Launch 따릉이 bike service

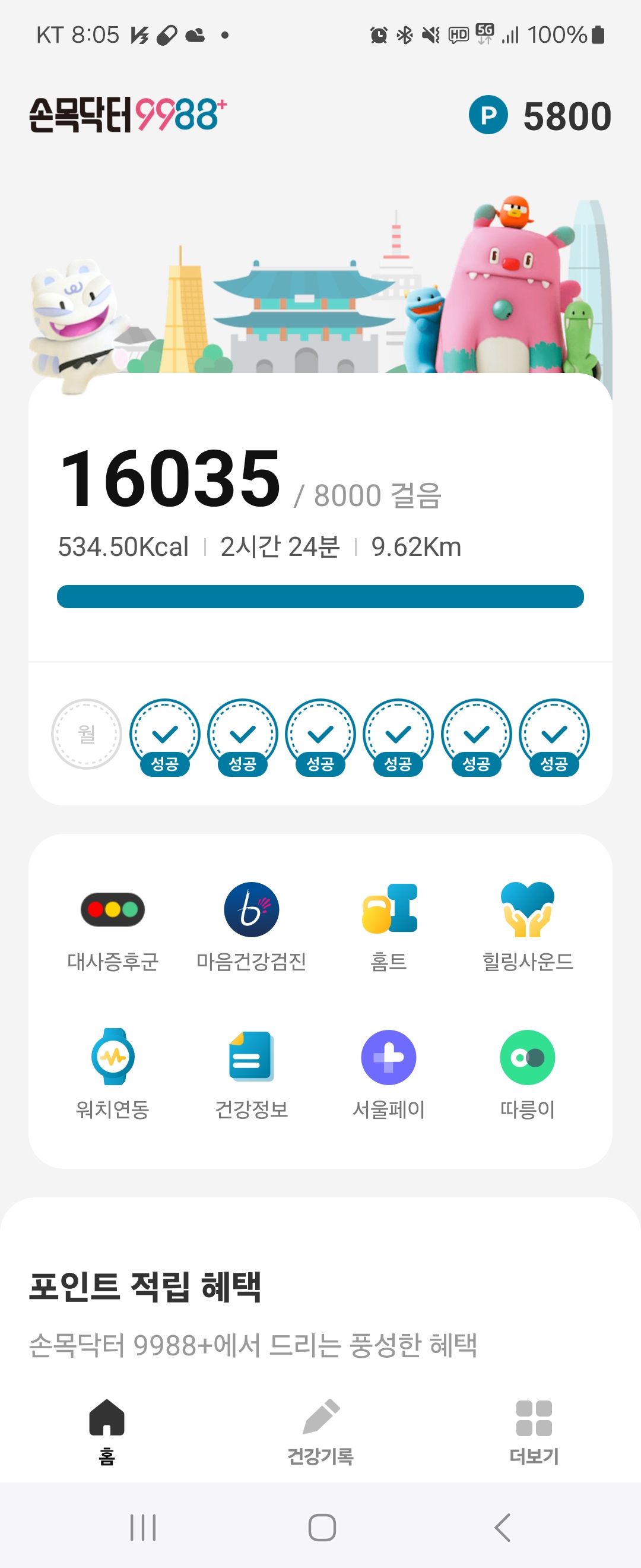tap(527, 1073)
